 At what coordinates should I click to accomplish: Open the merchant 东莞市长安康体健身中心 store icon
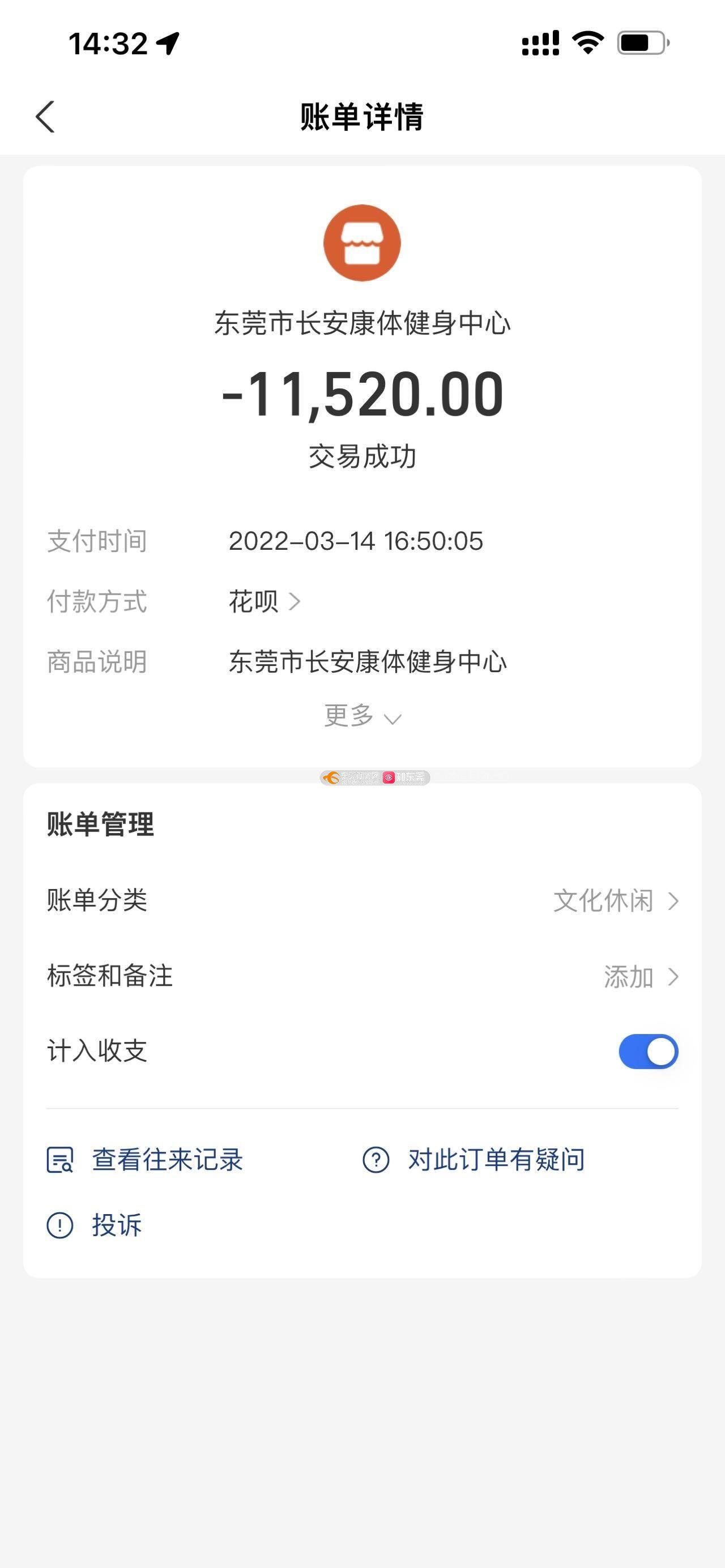tap(362, 243)
